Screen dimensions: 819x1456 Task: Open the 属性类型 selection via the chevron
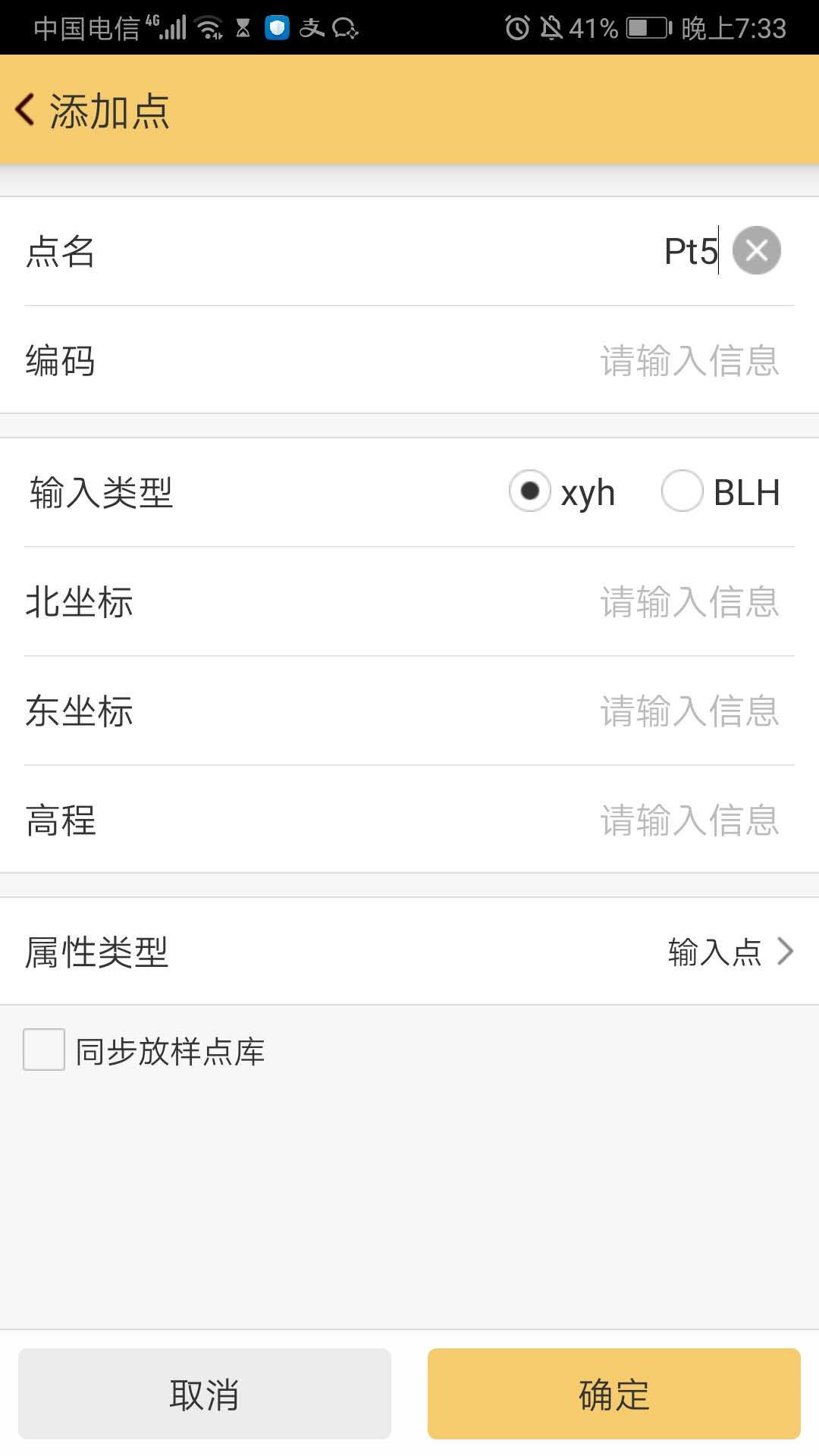tap(785, 950)
